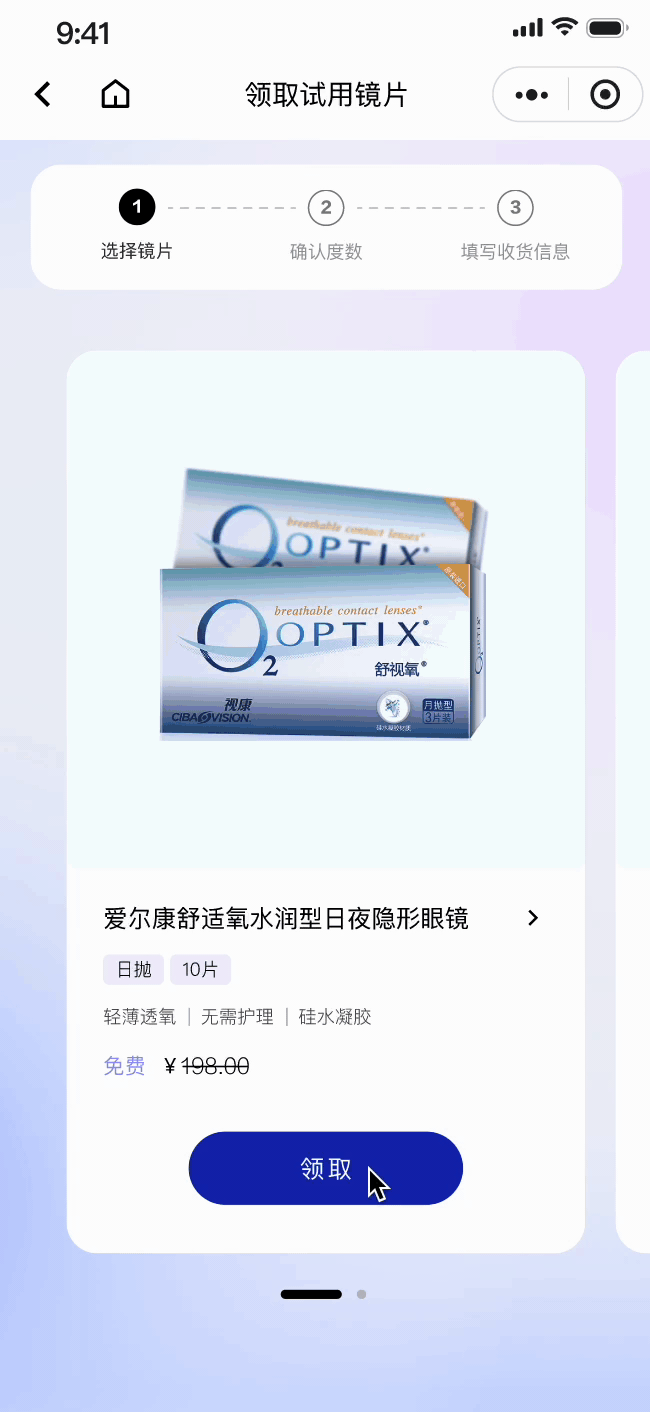Tap the 领取 button to claim trial lenses
The height and width of the screenshot is (1412, 650).
click(326, 1168)
